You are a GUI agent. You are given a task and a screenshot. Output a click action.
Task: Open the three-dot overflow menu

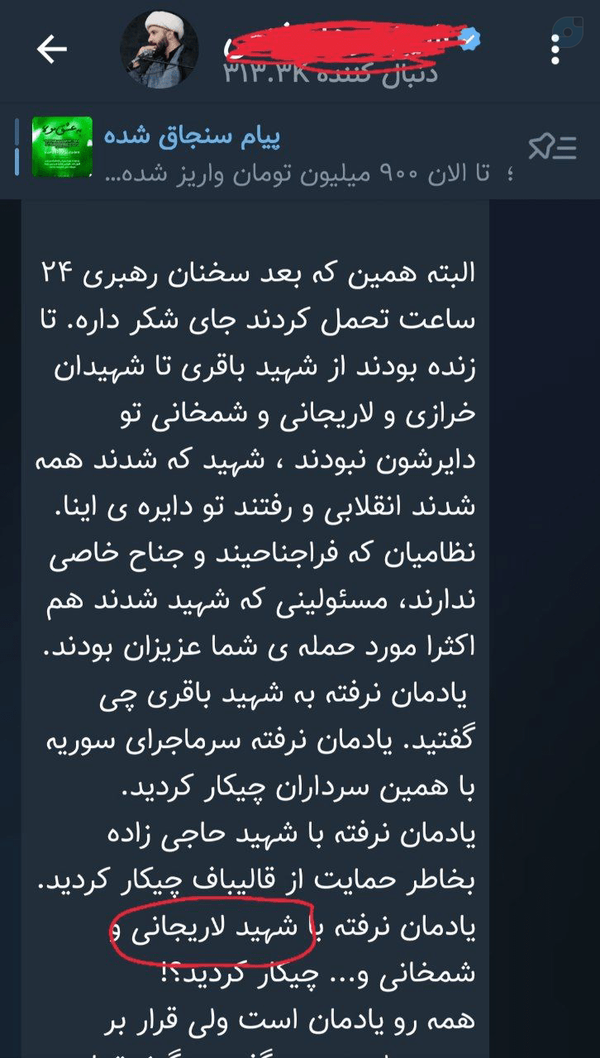[555, 48]
